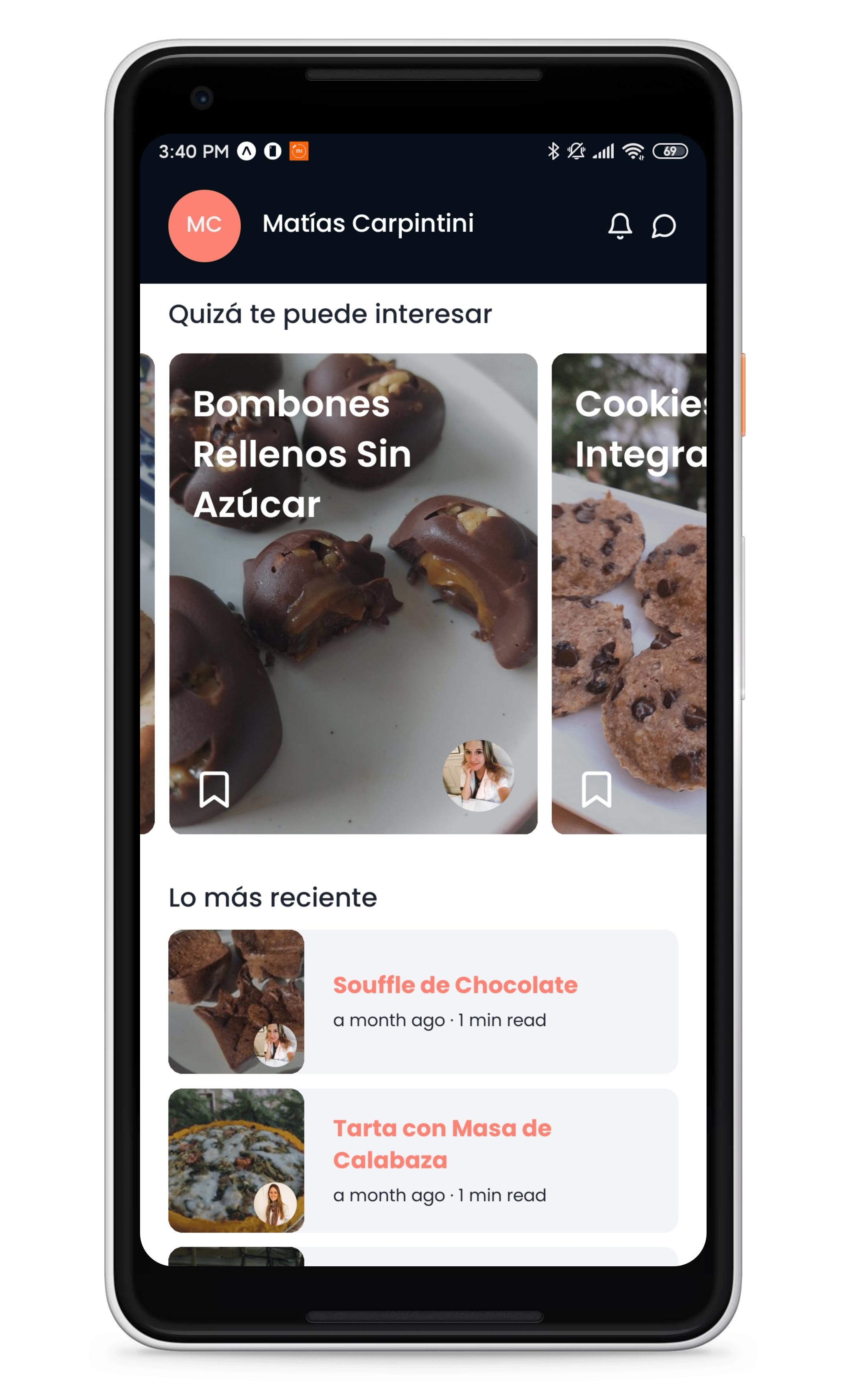Bookmark the Bombones Rellenos Sin Azúcar recipe
This screenshot has height=1400, width=847.
(214, 789)
